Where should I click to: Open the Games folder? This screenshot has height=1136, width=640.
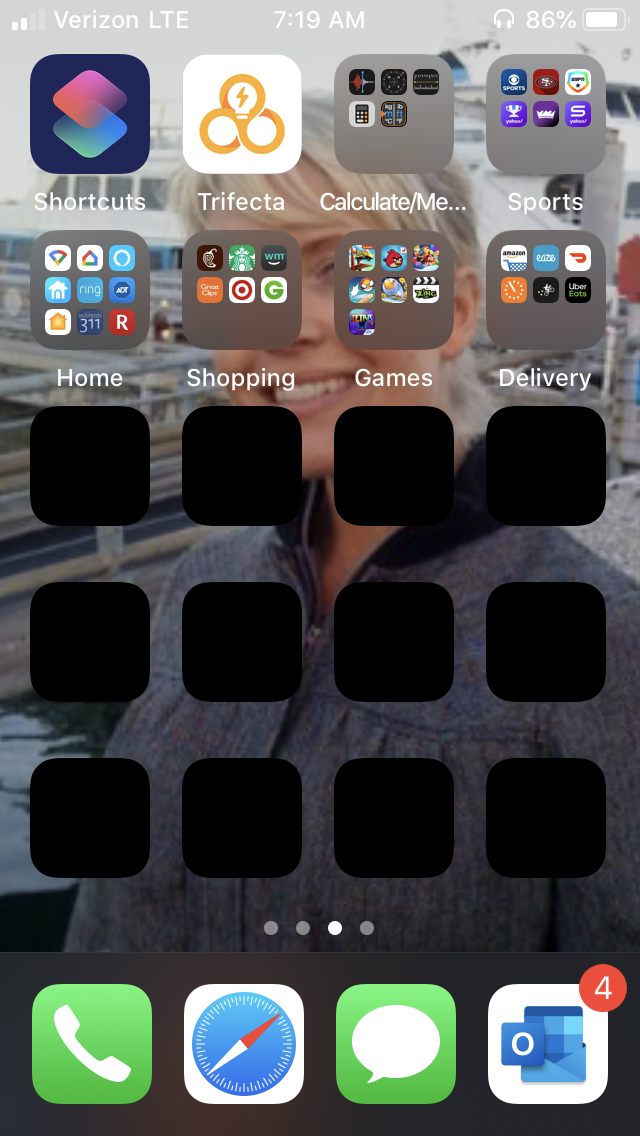click(x=394, y=290)
